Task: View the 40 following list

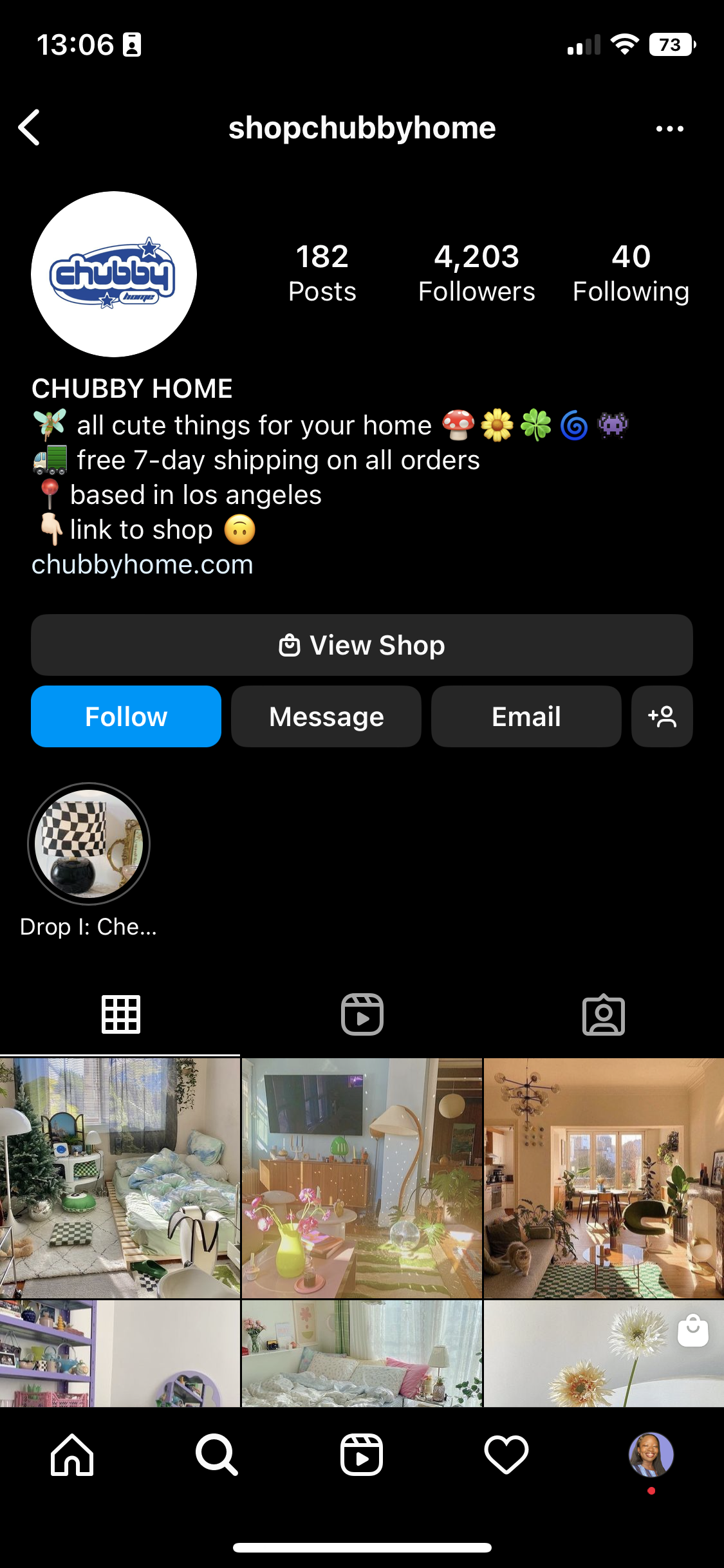Action: [631, 273]
